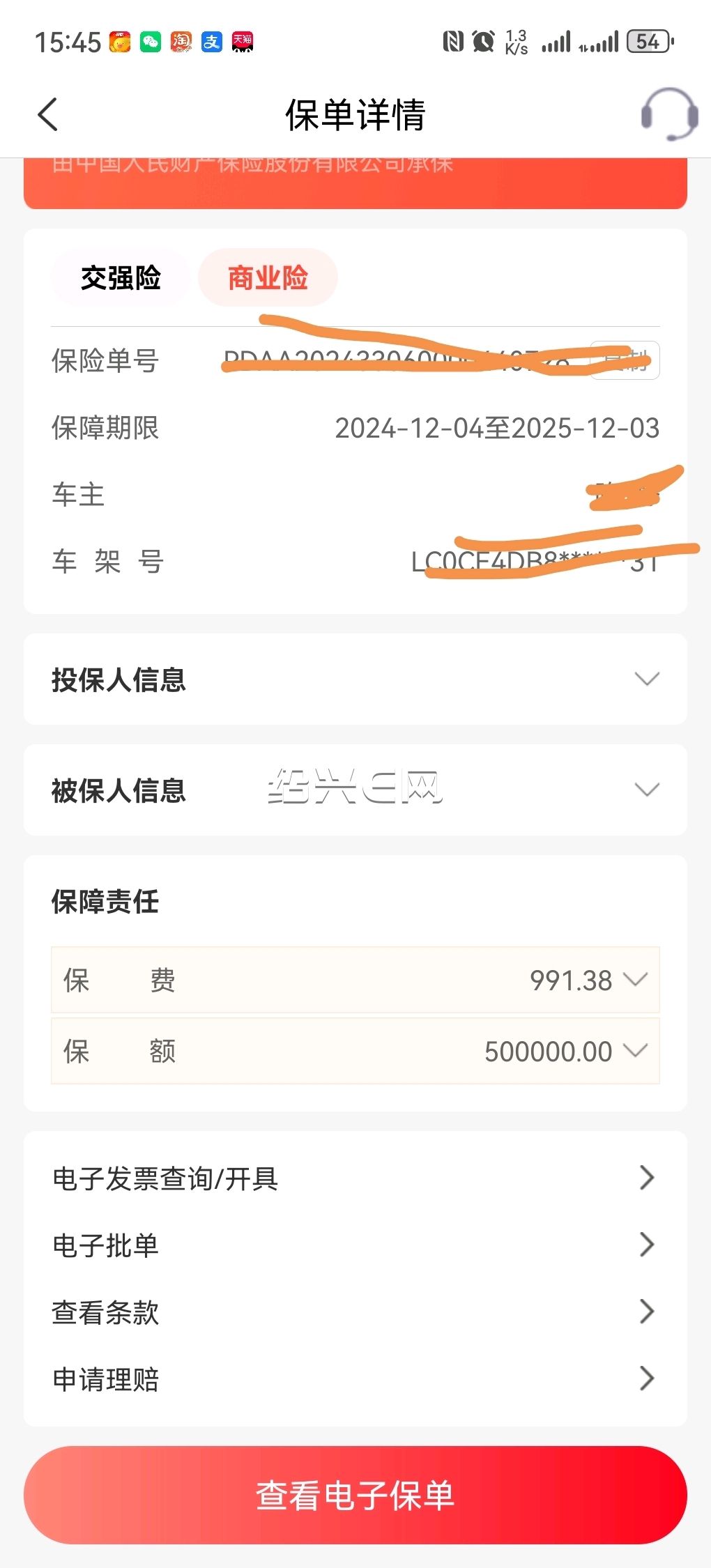
Task: Open 电子发票查询/开具
Action: point(355,1178)
